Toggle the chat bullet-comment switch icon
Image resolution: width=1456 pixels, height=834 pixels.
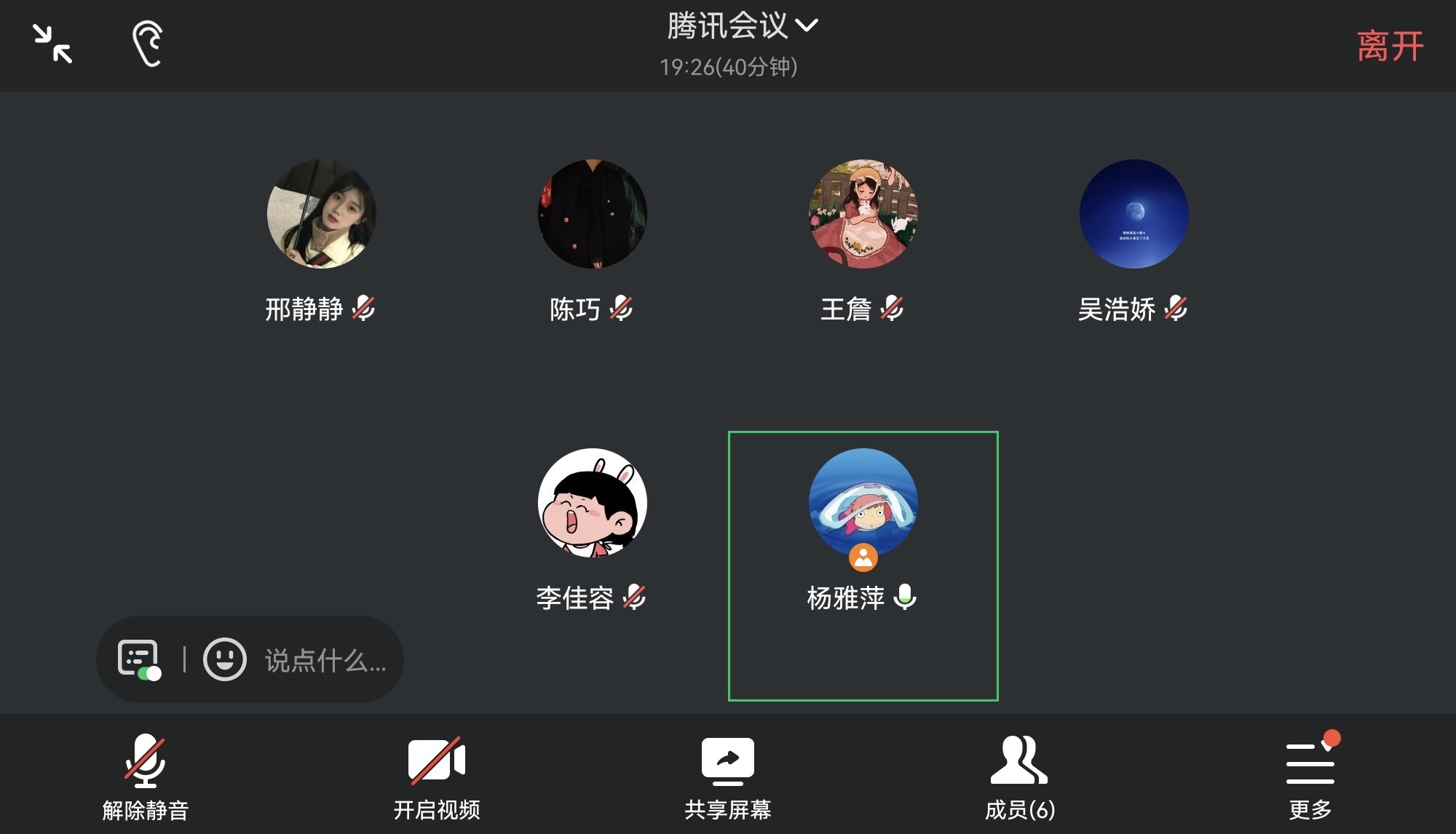[139, 659]
